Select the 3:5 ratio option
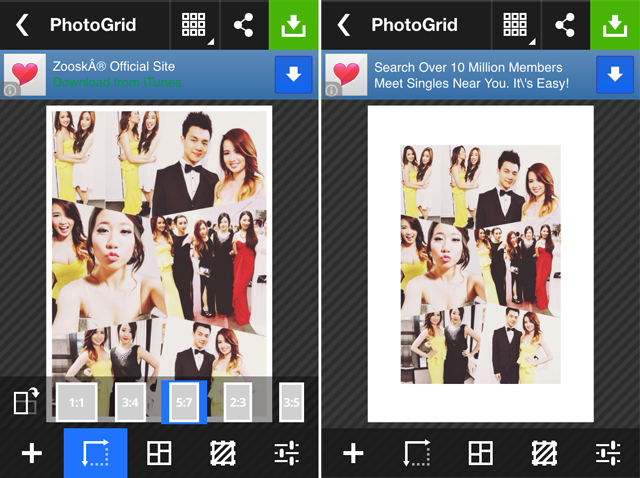 (x=291, y=402)
